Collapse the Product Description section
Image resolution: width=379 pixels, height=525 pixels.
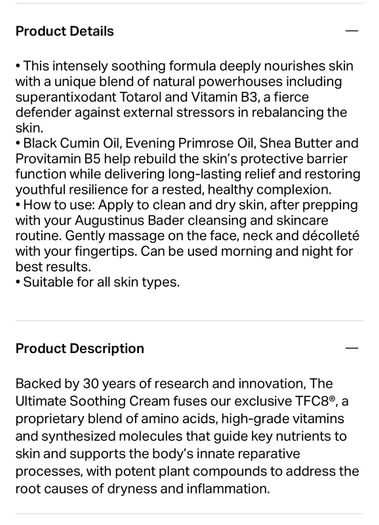click(352, 348)
